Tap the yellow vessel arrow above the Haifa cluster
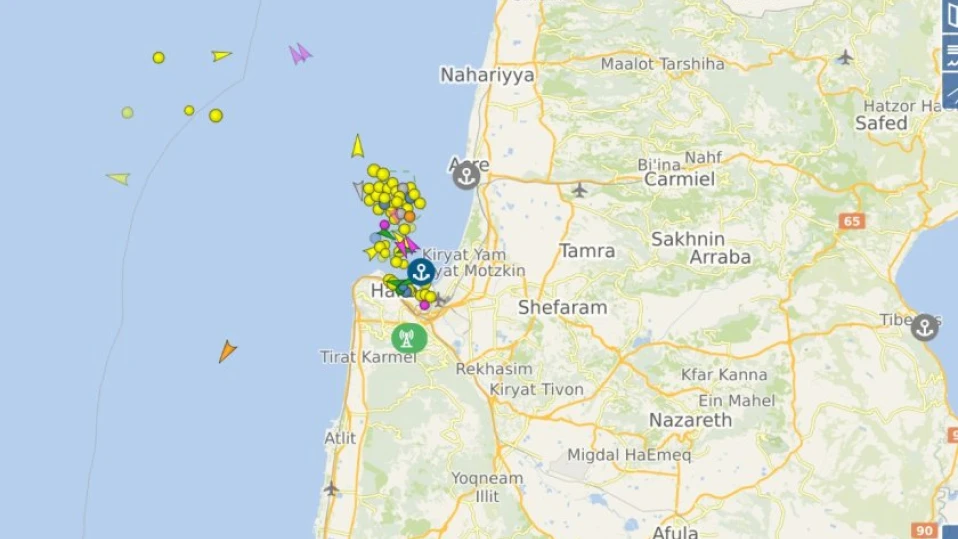The width and height of the screenshot is (958, 539). (357, 147)
